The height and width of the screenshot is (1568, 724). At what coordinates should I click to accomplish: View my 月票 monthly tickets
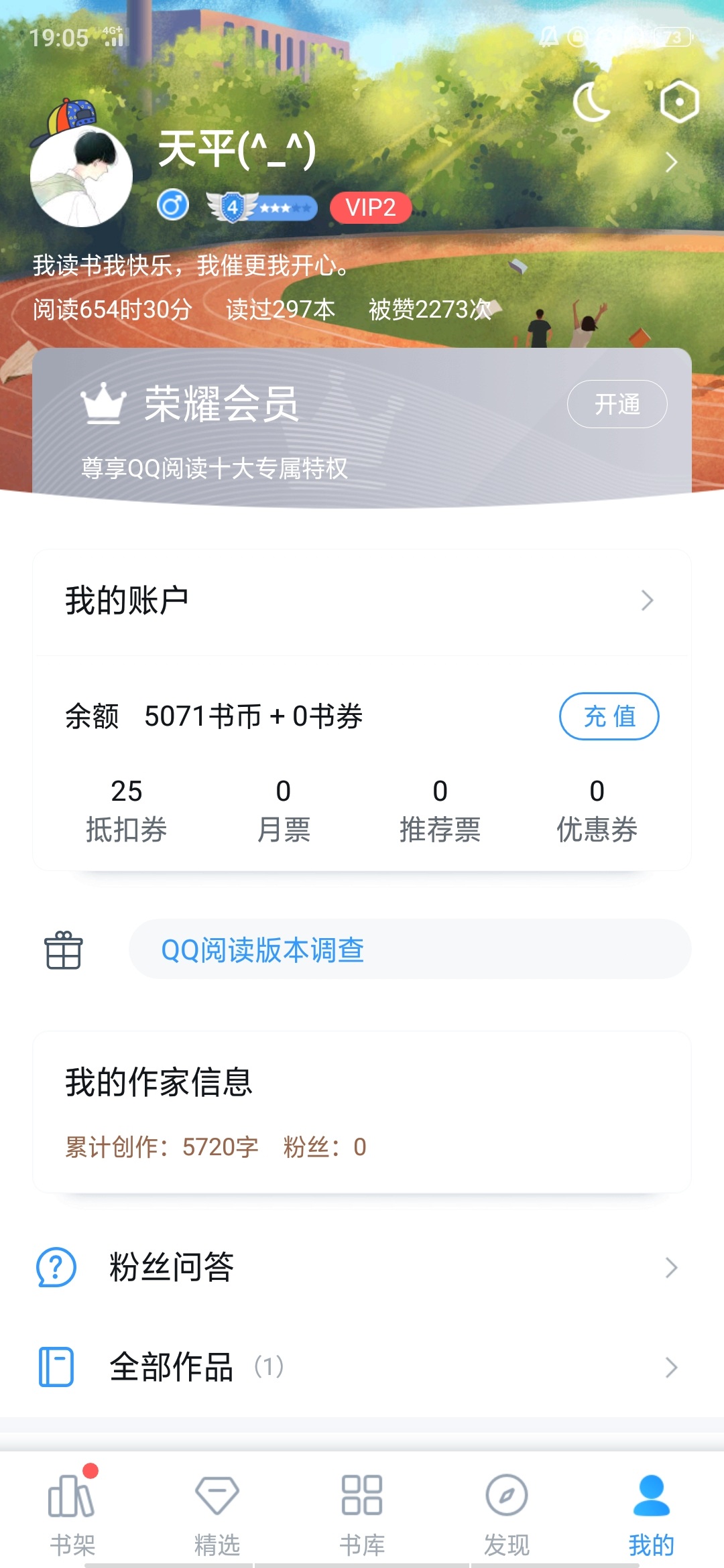[x=284, y=810]
